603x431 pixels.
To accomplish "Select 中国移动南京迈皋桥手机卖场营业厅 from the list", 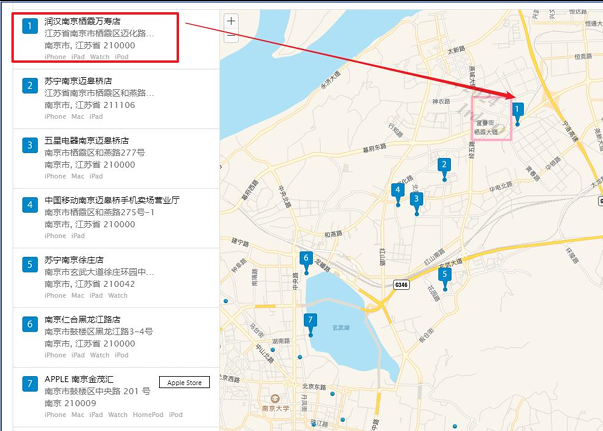I will 112,200.
